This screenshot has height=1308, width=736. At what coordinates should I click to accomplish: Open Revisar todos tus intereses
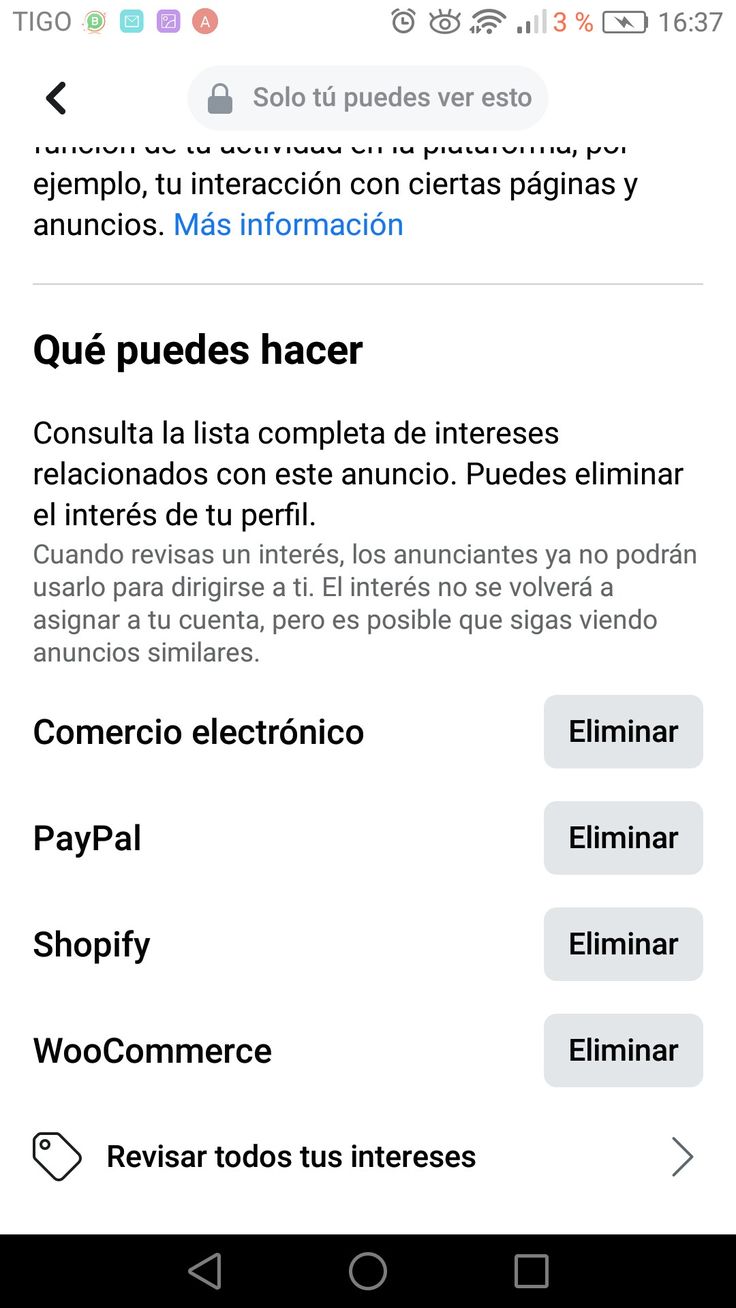click(368, 1157)
